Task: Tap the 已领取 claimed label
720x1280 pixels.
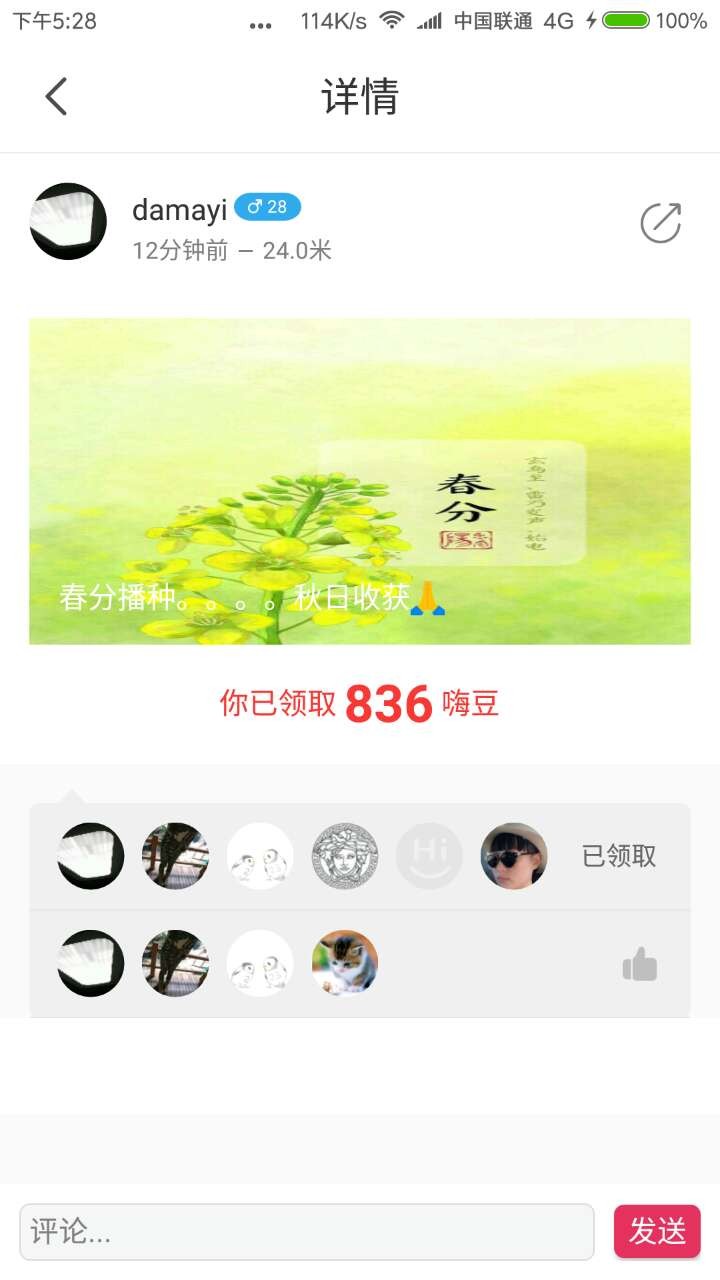Action: pyautogui.click(x=618, y=856)
